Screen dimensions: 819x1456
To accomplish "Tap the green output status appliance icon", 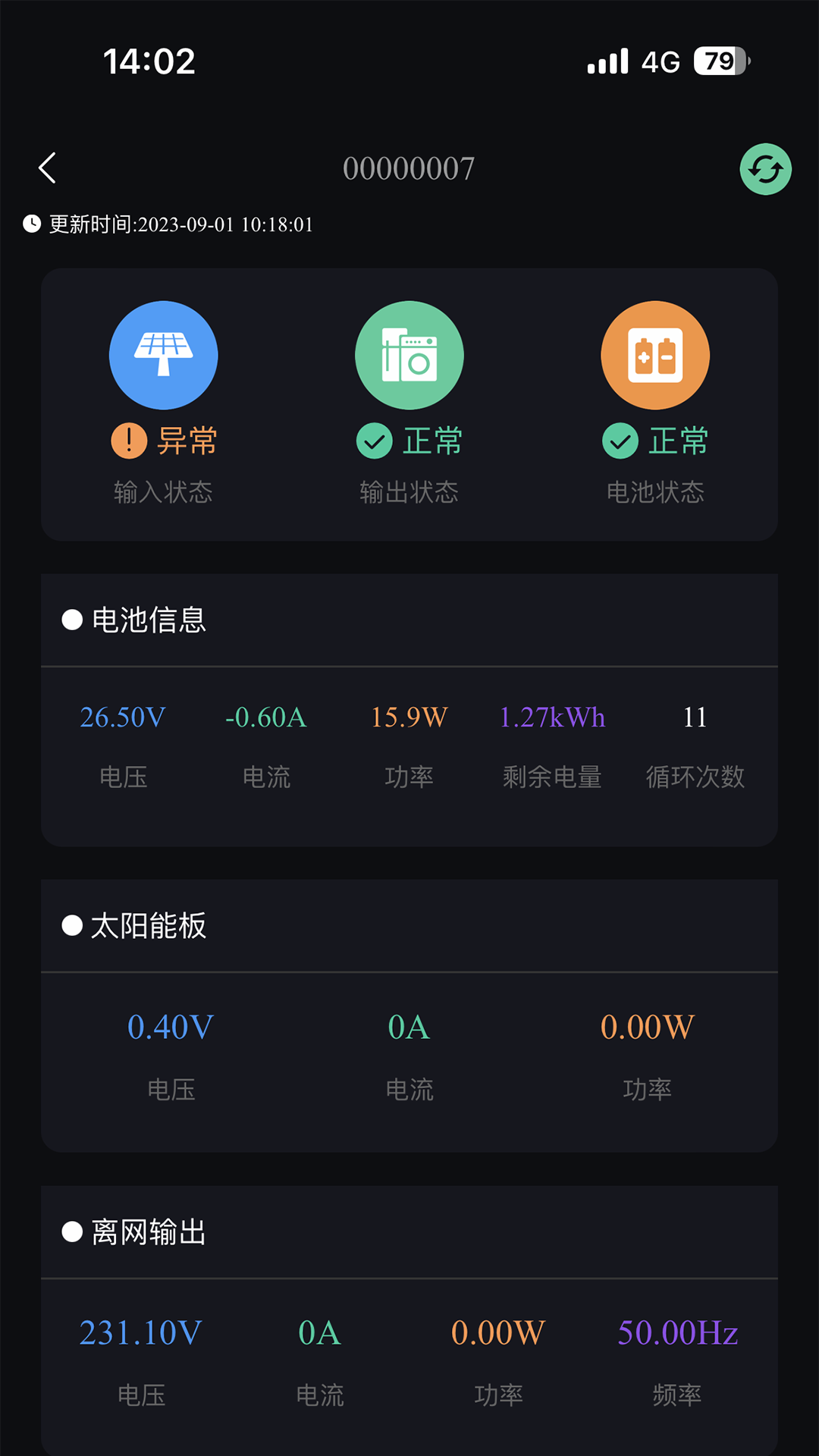I will [x=409, y=355].
